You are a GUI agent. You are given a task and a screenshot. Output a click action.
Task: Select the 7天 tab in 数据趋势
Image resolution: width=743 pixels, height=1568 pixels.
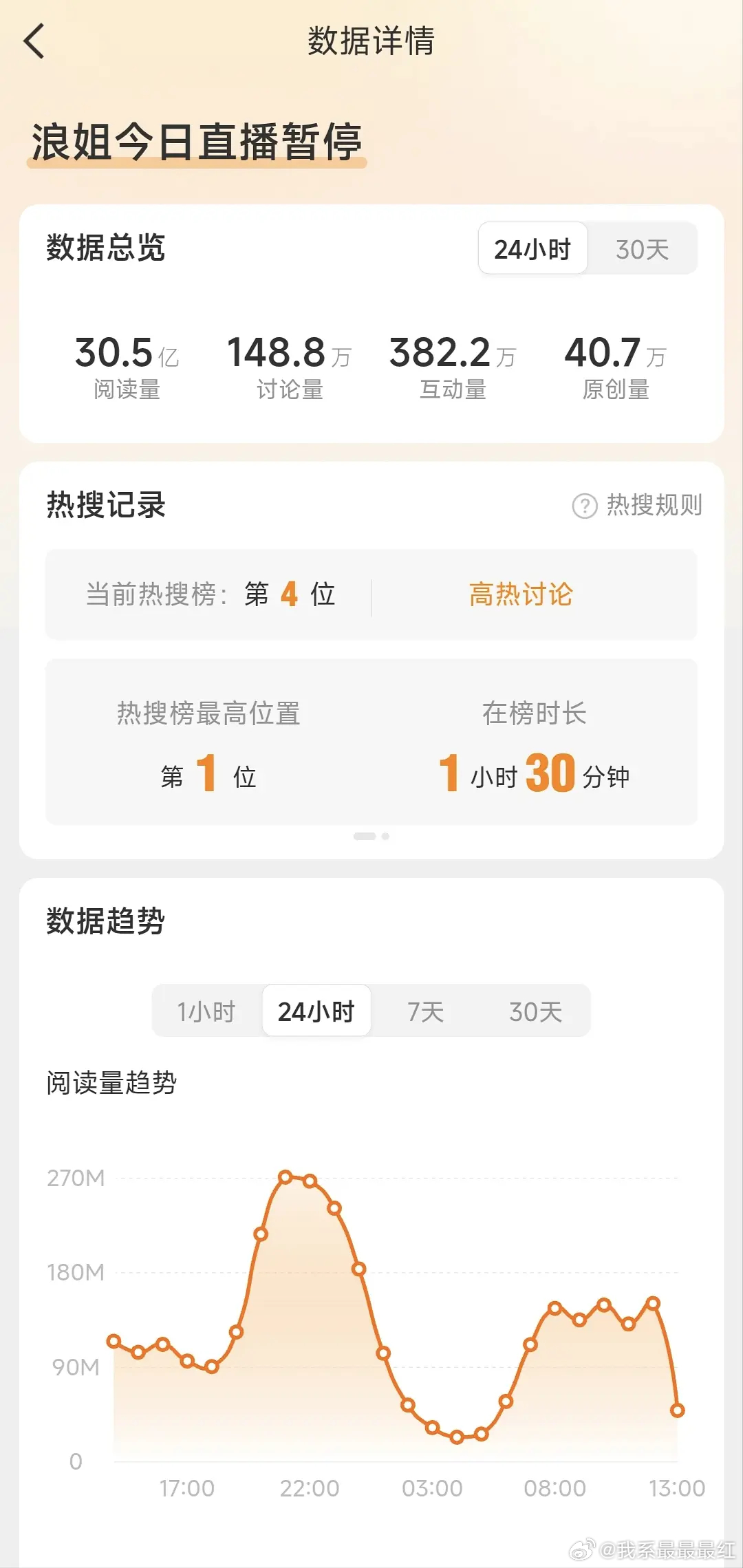tap(425, 1011)
